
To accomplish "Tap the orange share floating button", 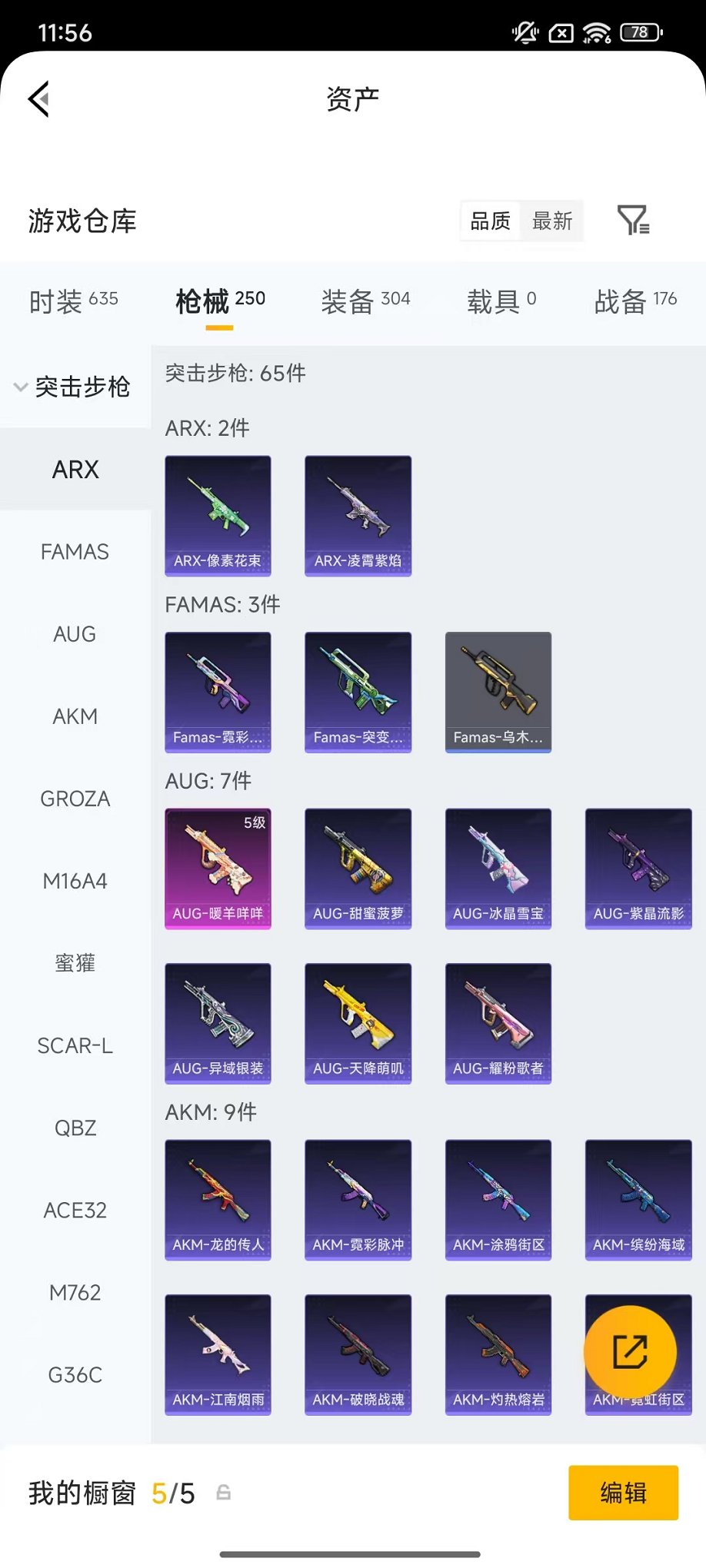I will (x=630, y=1352).
